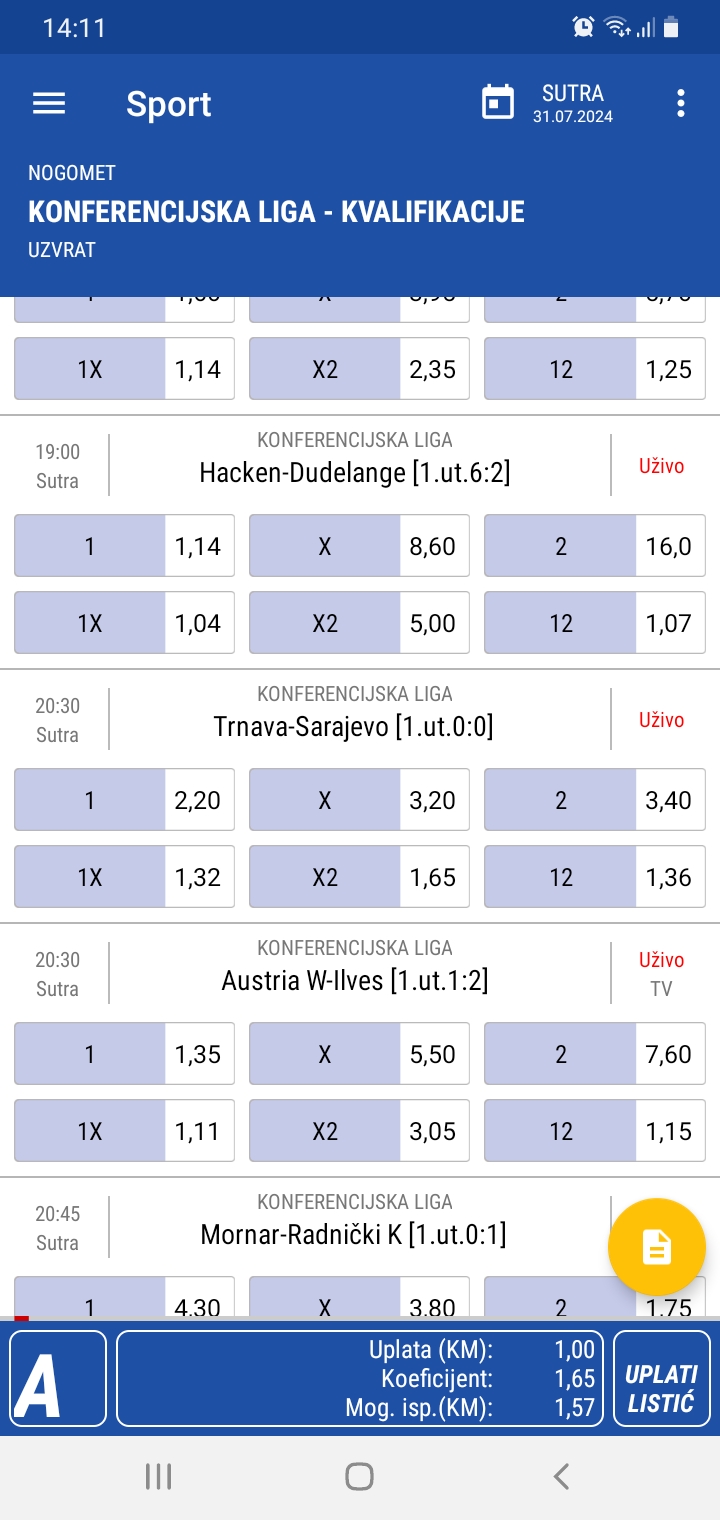
Task: Bet on away win 2 for Trnava-Sarajevo
Action: click(x=595, y=800)
